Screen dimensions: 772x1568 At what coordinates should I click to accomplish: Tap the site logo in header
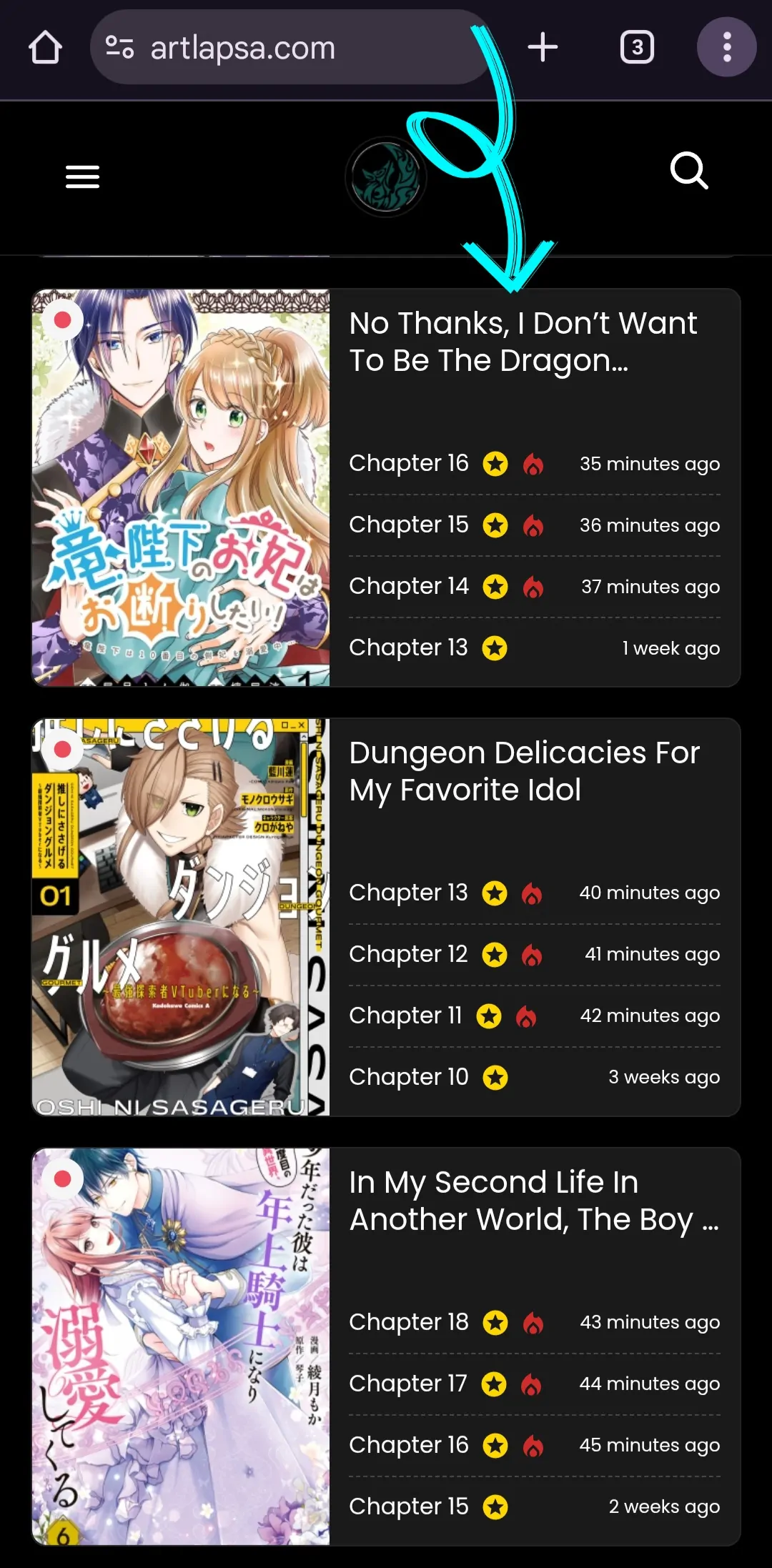pos(386,177)
